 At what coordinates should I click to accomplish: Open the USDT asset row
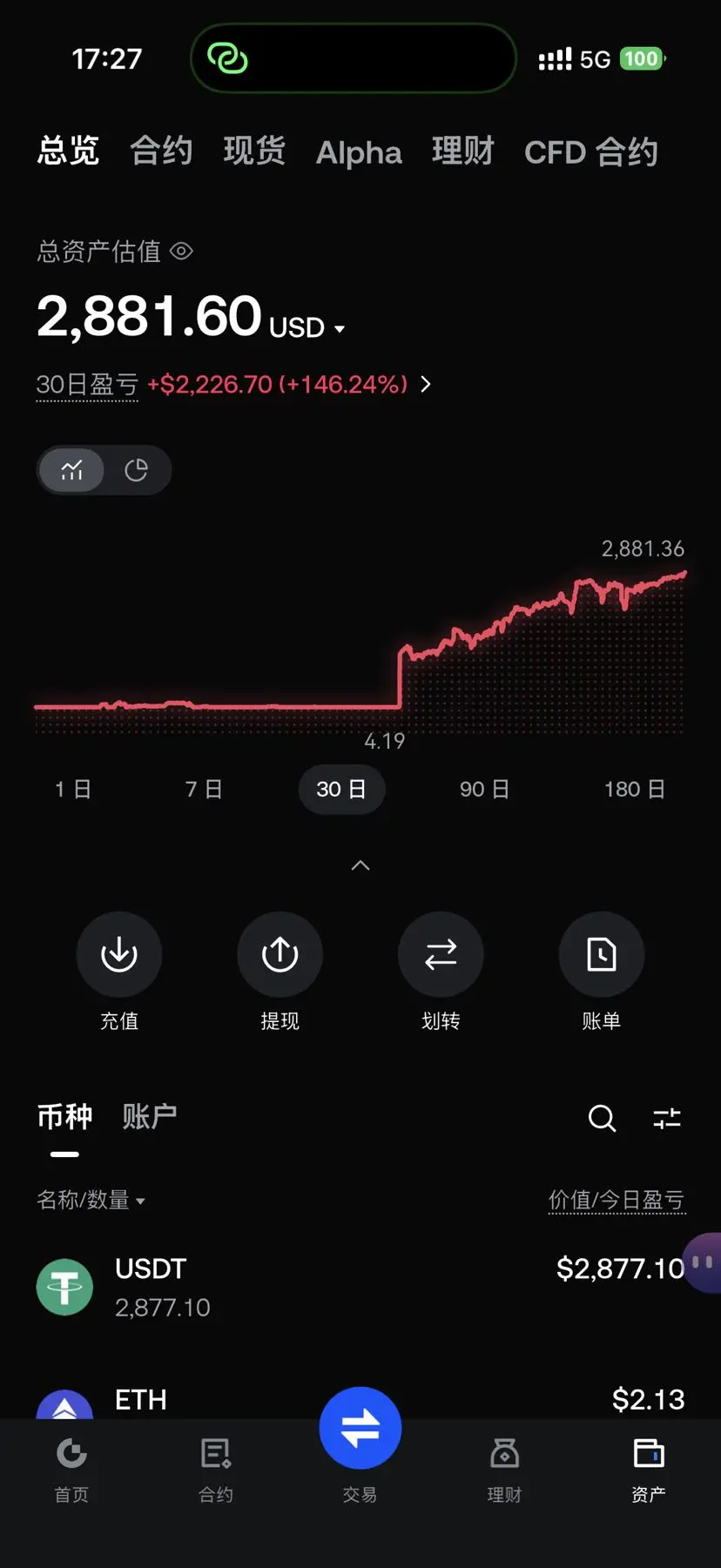[x=360, y=1287]
